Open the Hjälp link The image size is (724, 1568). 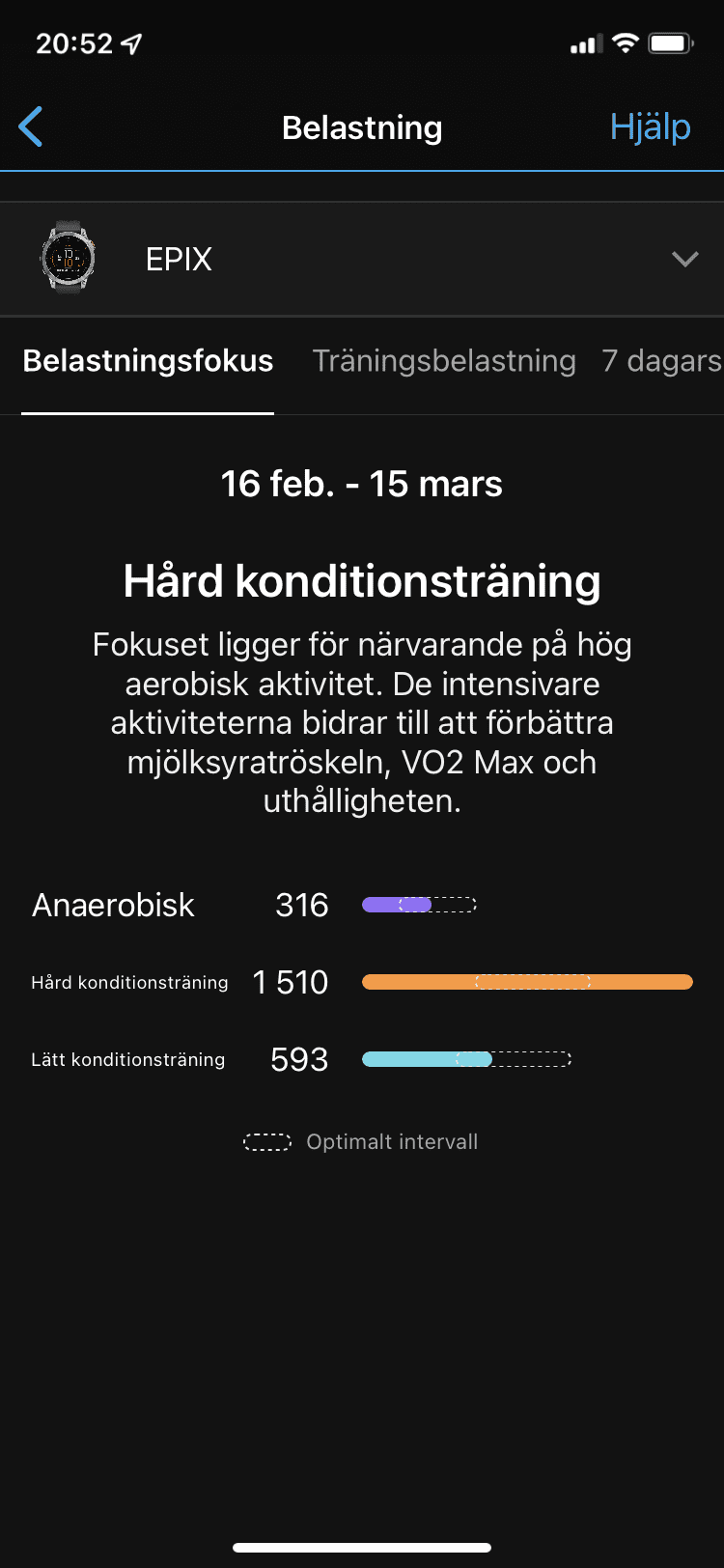[650, 126]
